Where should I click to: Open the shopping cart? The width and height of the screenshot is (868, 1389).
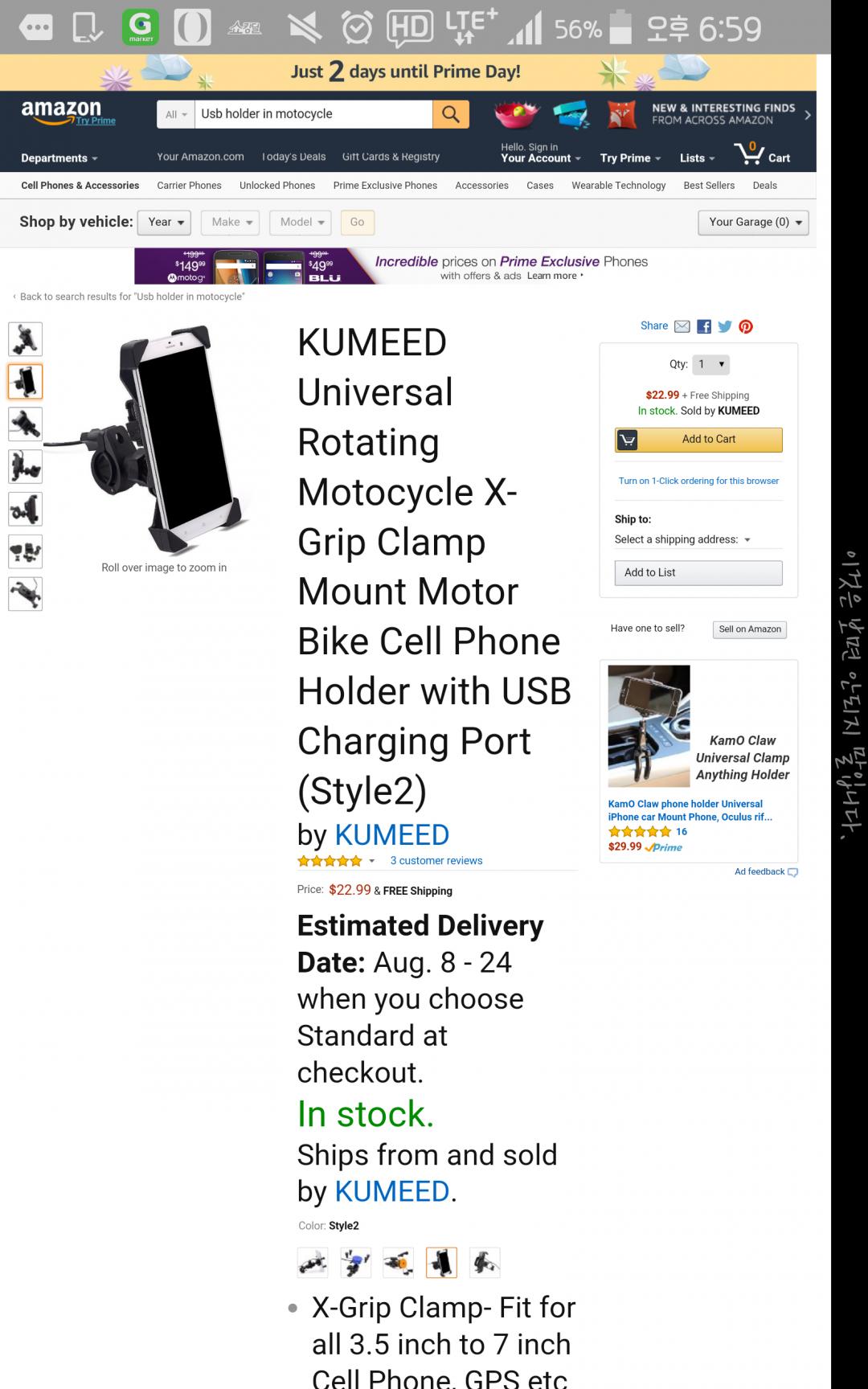[x=762, y=154]
